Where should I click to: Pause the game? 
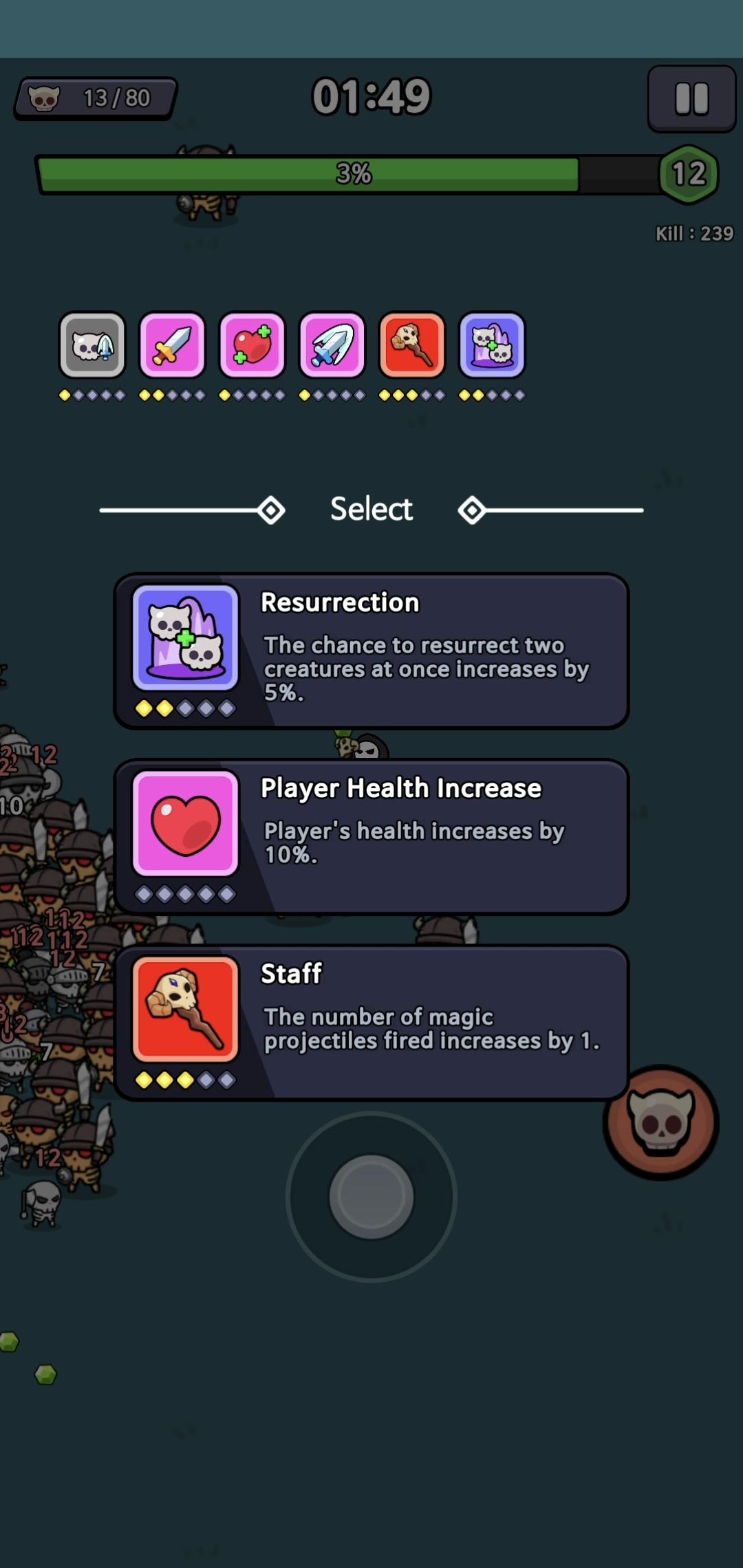691,98
